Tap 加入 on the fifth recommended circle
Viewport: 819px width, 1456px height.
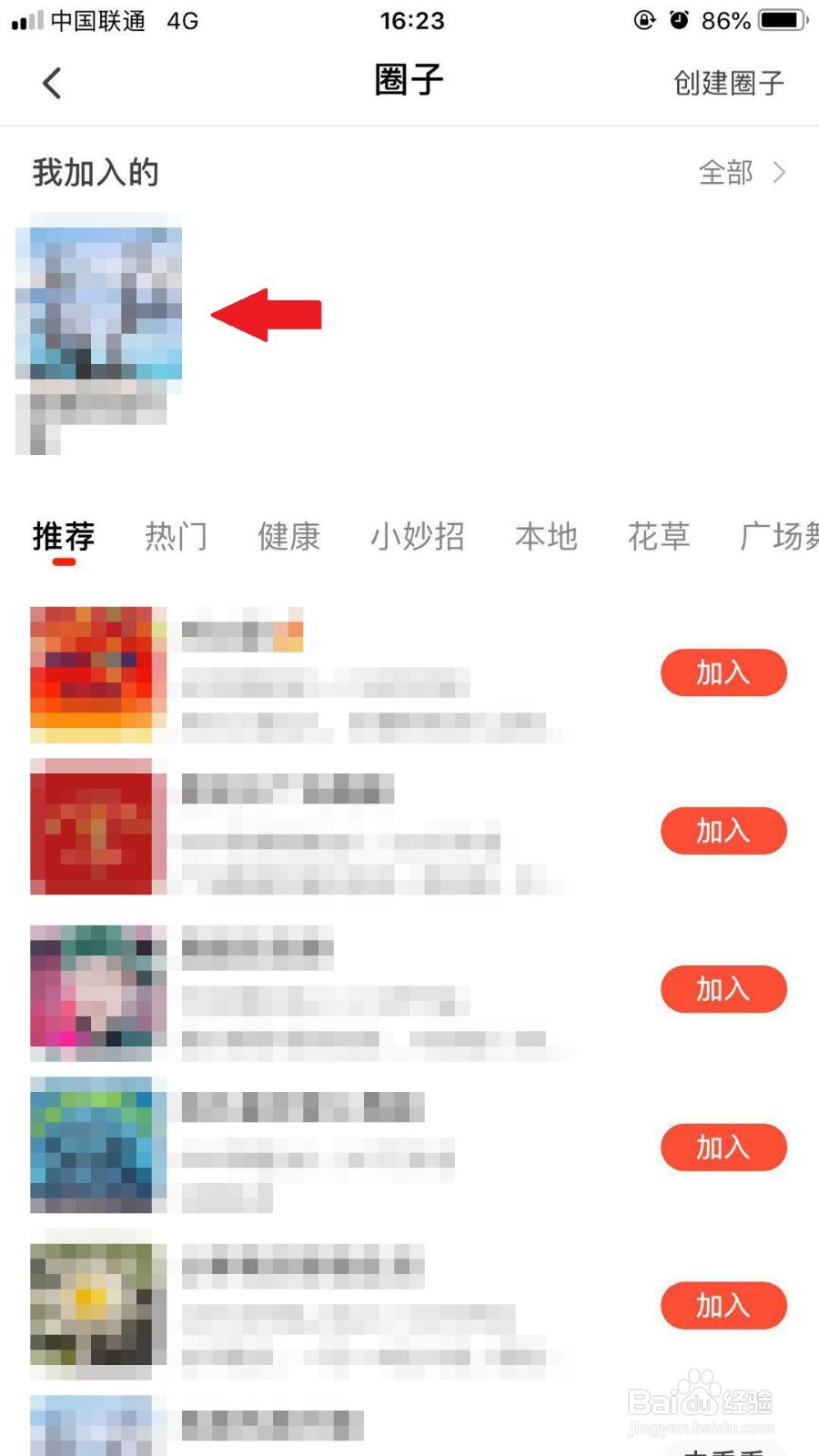coord(723,1306)
